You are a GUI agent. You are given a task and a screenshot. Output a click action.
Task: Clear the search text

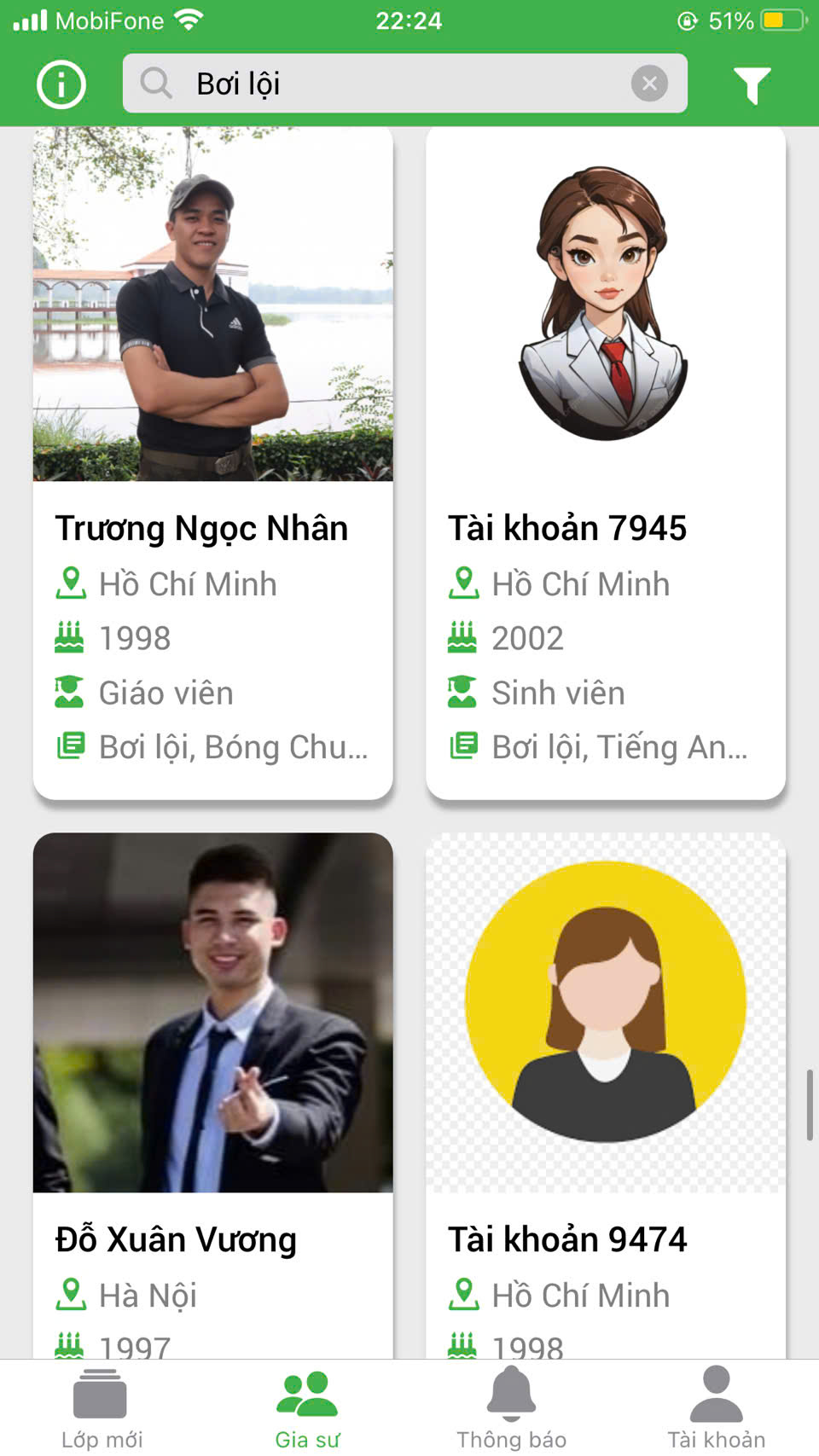pos(649,84)
